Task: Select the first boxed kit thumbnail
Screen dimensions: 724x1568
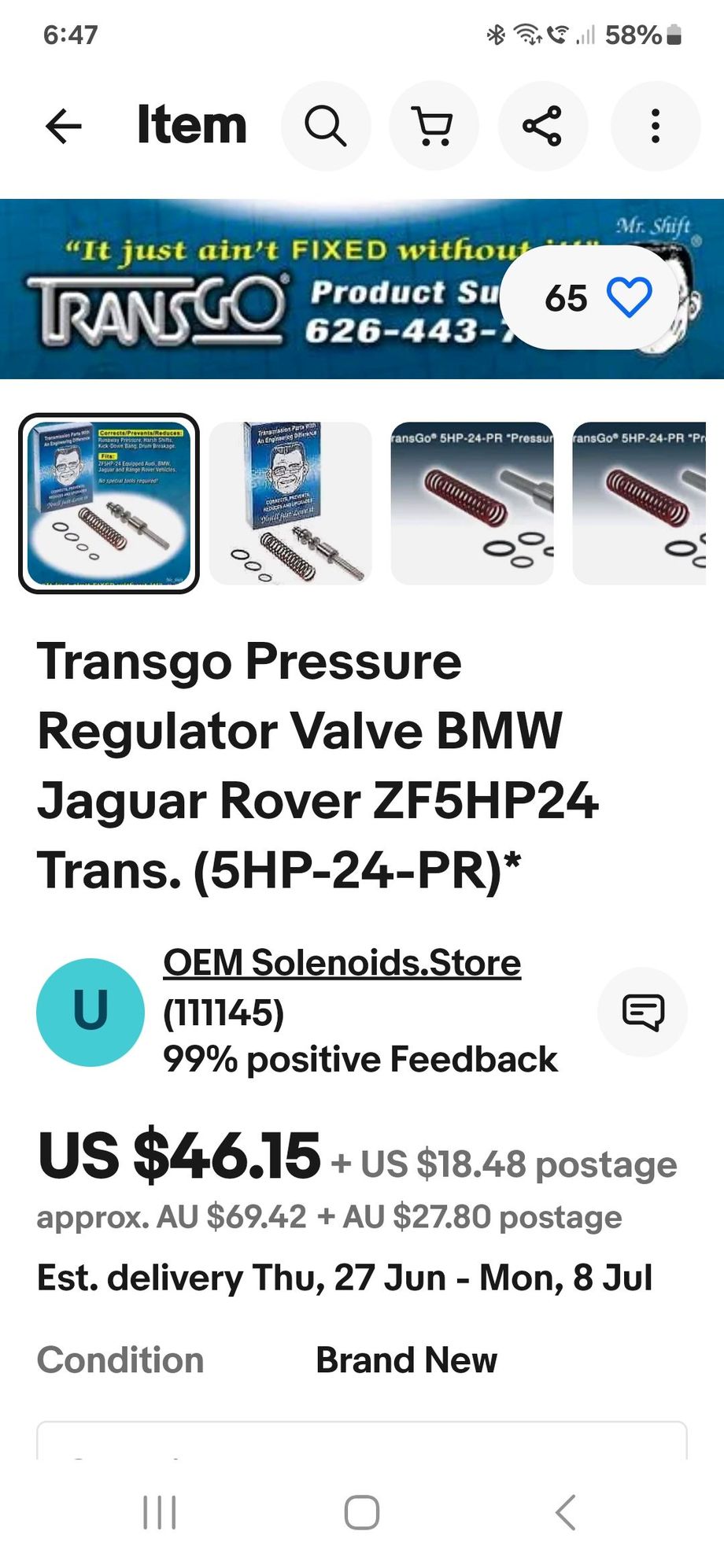Action: (x=109, y=504)
